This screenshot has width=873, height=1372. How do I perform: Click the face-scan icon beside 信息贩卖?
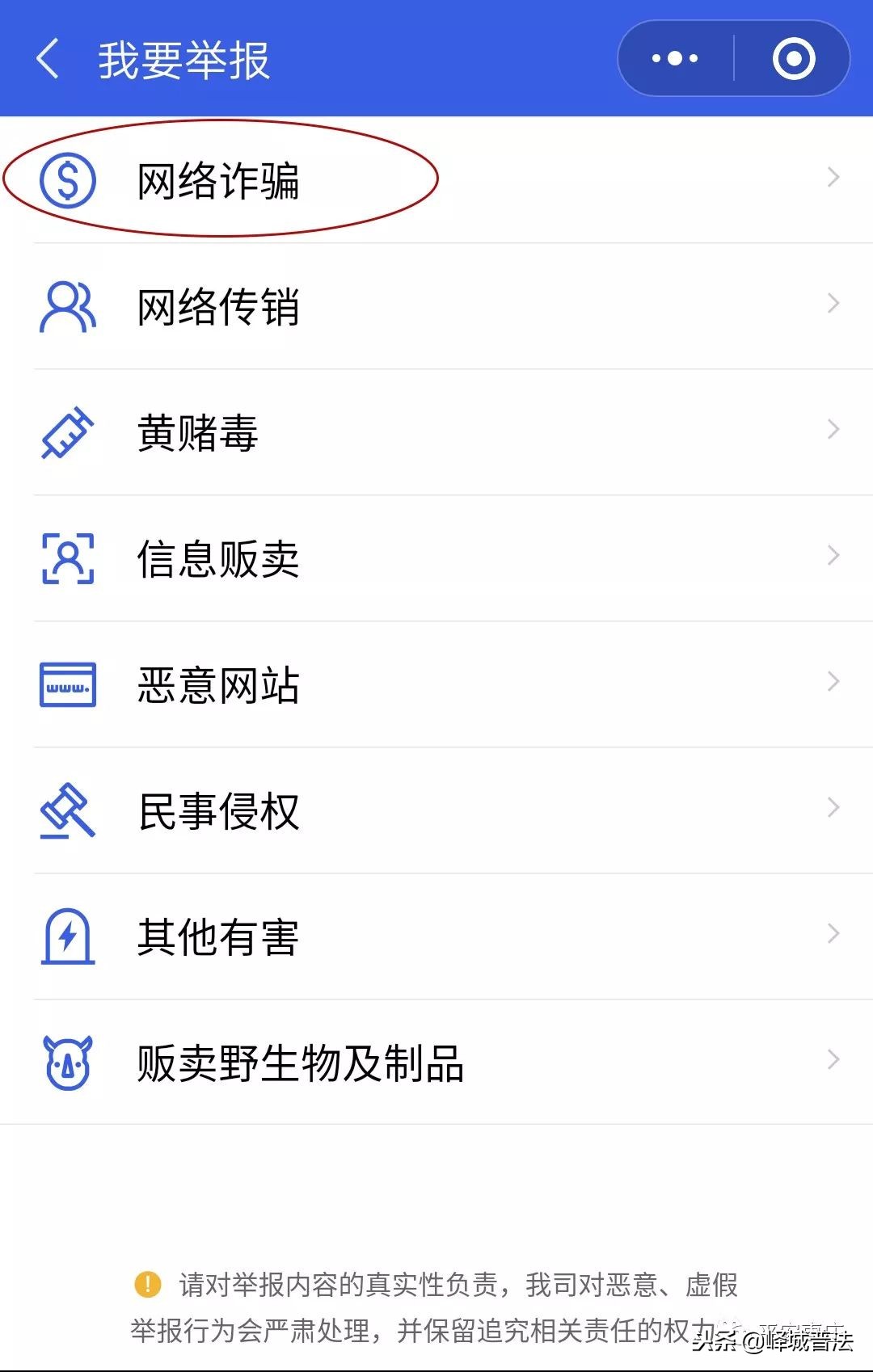68,558
